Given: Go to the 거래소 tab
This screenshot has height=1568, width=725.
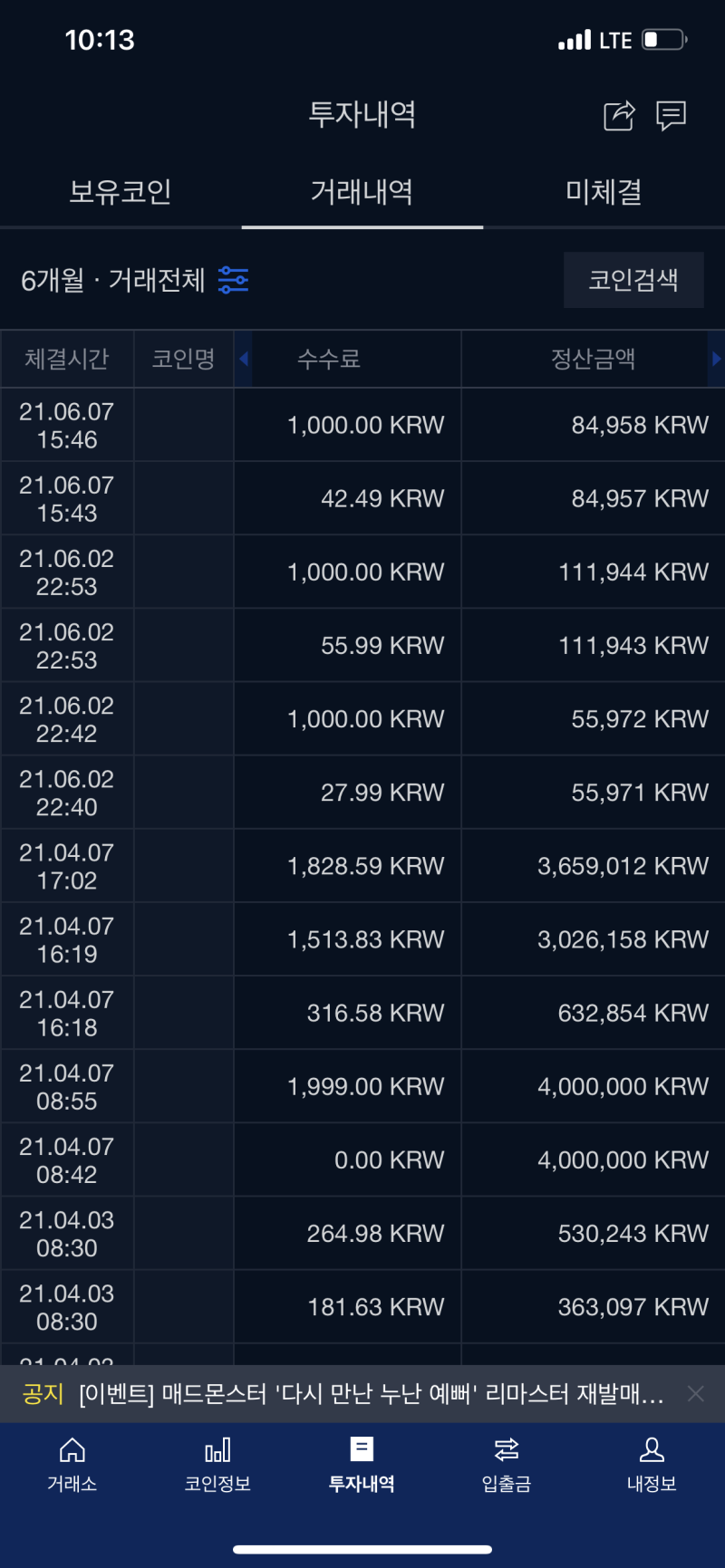Looking at the screenshot, I should [72, 1464].
